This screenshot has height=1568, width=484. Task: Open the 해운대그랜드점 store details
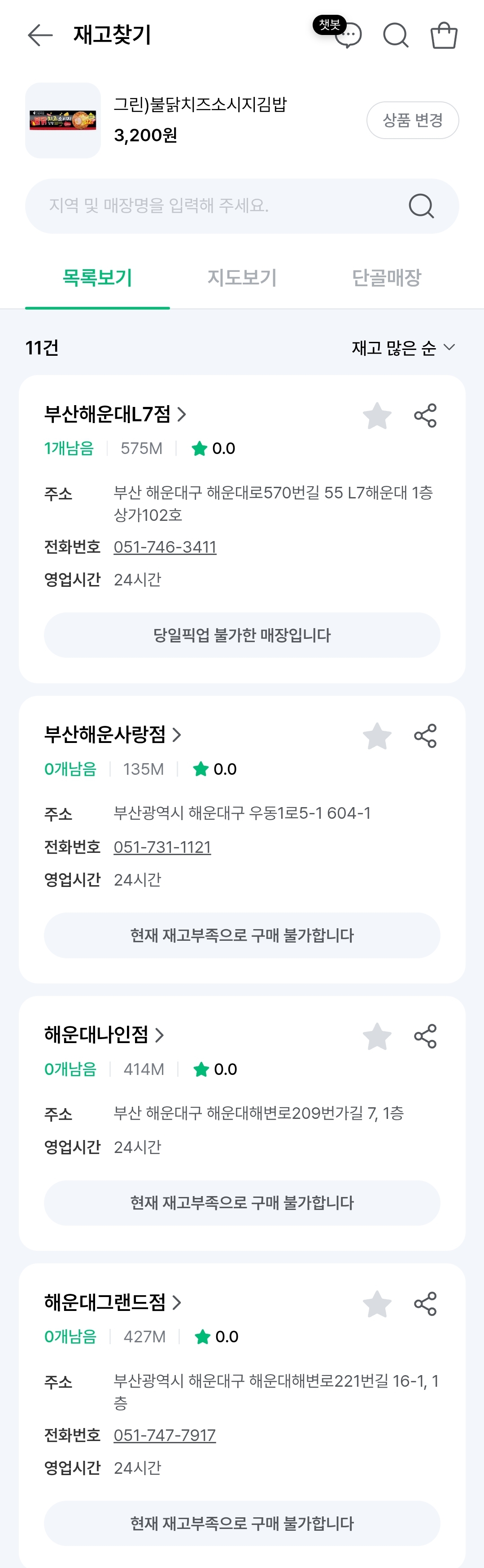pyautogui.click(x=112, y=1302)
